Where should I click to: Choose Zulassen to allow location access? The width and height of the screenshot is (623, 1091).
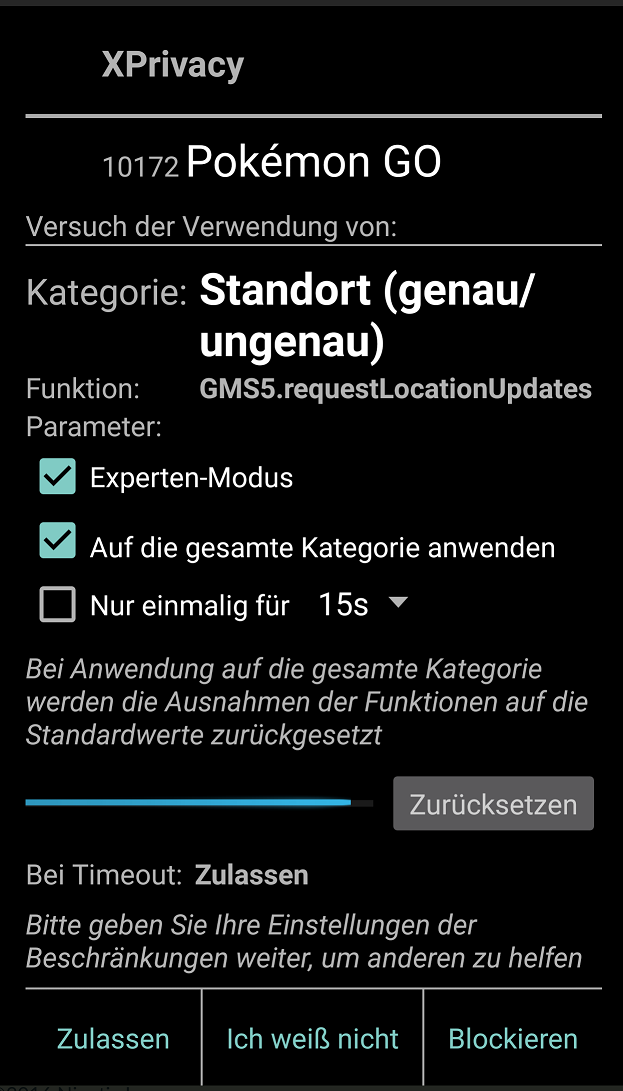[x=113, y=1038]
